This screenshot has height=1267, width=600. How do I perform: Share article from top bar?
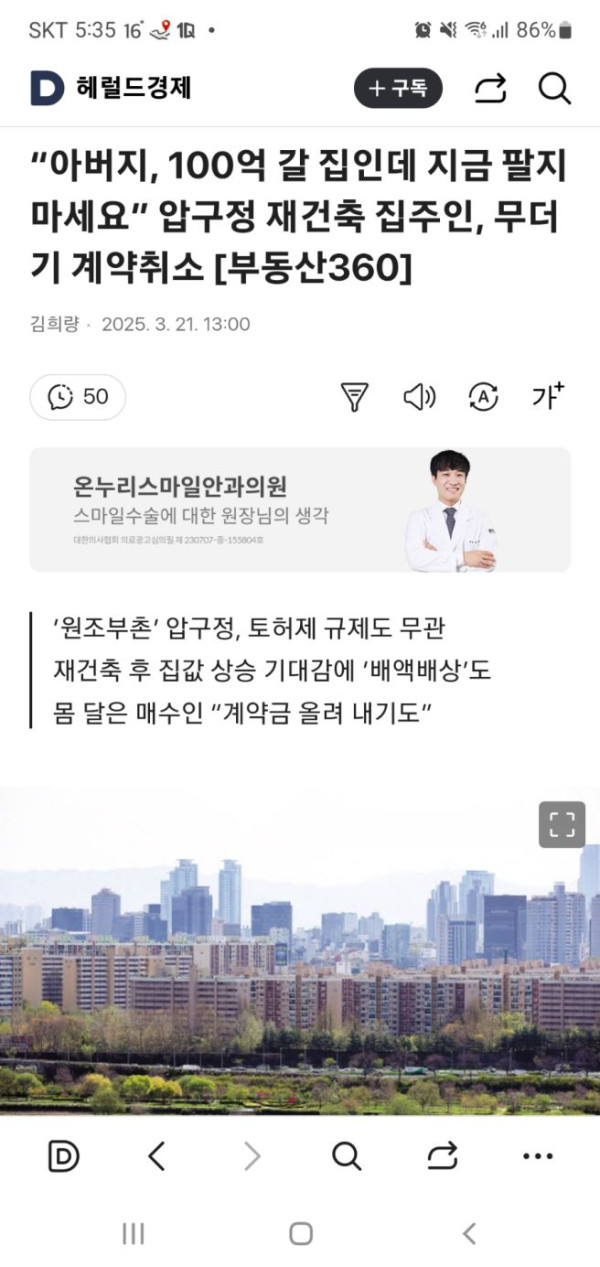(x=490, y=89)
